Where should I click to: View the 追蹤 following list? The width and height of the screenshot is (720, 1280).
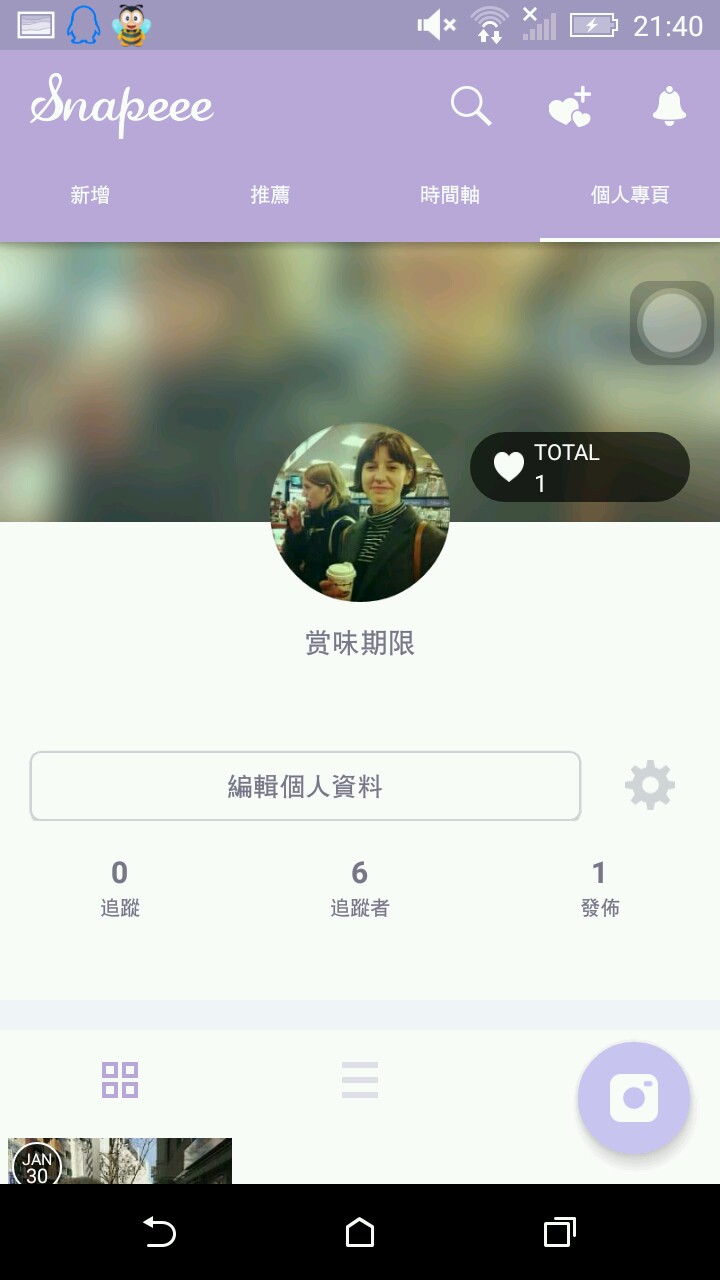pyautogui.click(x=120, y=888)
